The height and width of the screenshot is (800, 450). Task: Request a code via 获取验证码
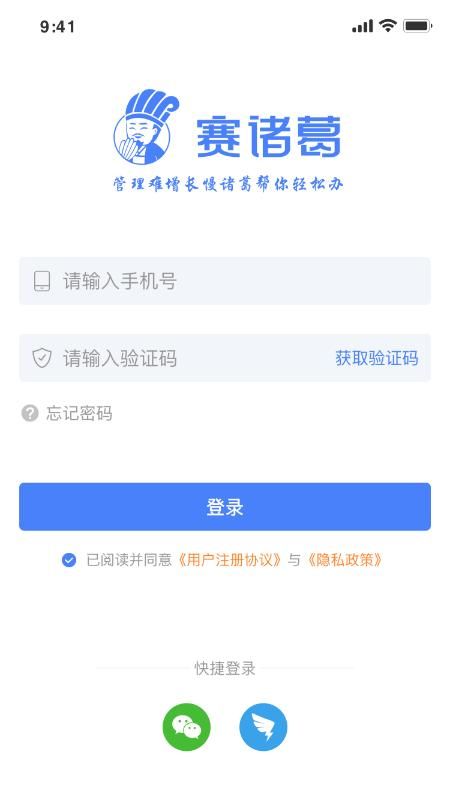coord(377,358)
